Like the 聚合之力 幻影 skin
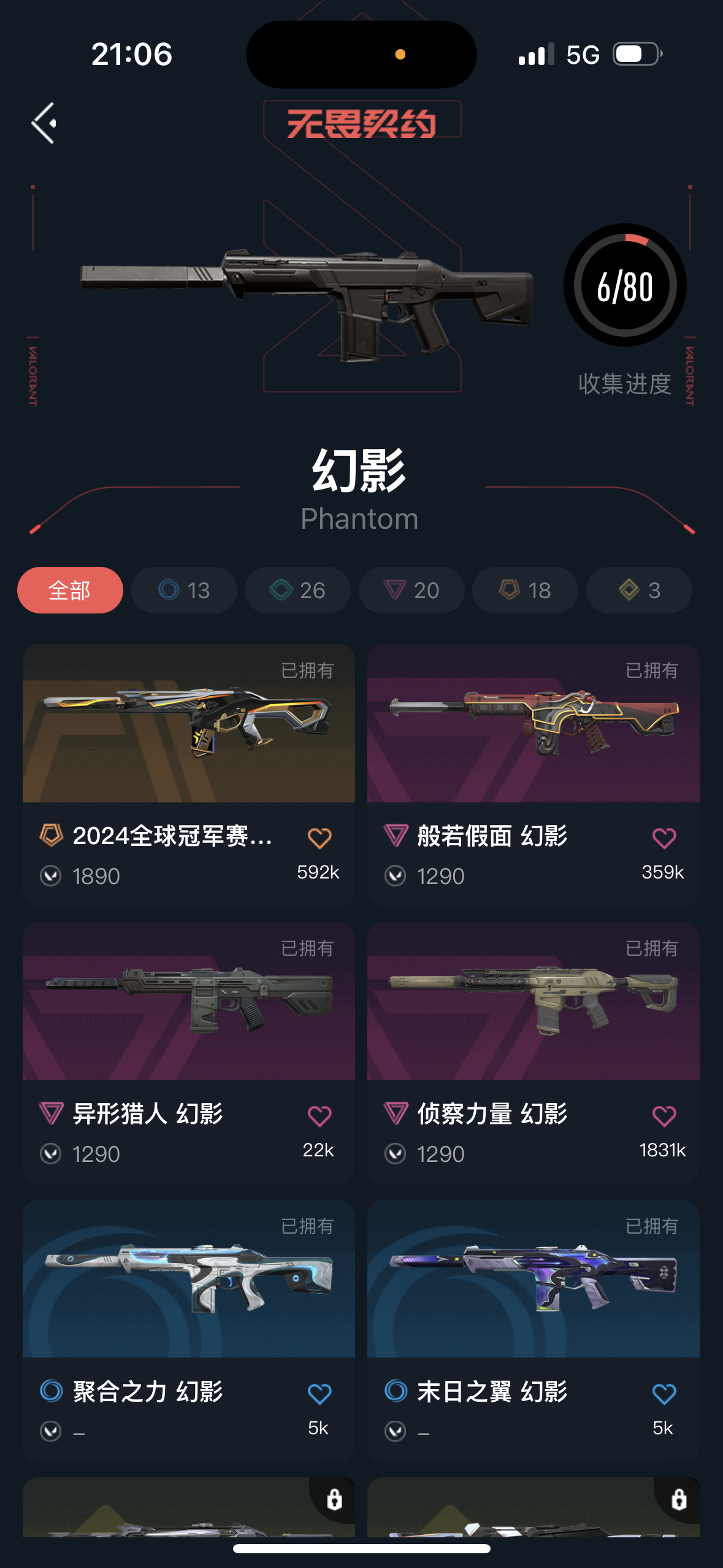 point(319,1394)
